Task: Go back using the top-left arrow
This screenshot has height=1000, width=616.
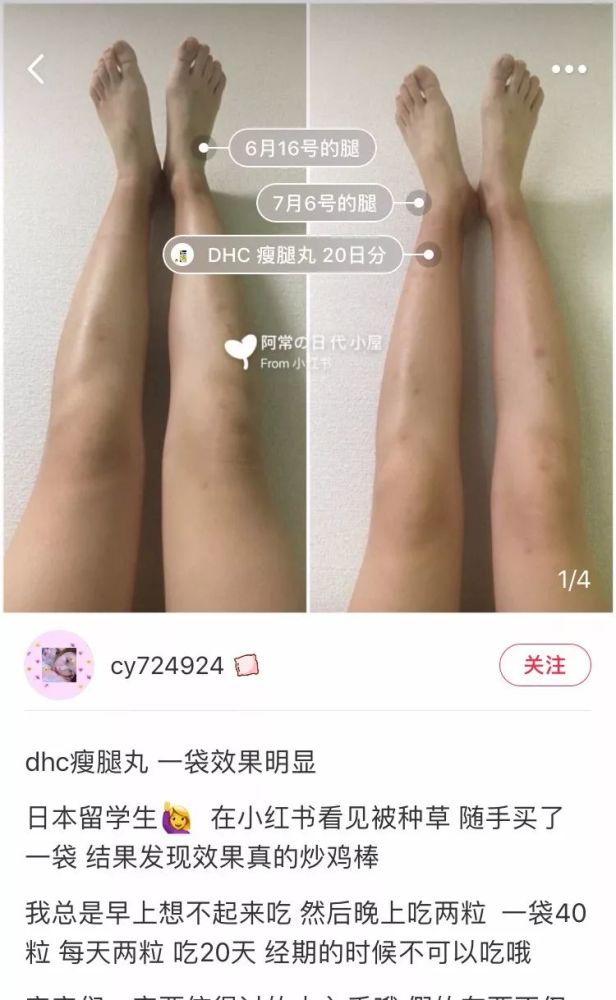Action: pos(36,69)
